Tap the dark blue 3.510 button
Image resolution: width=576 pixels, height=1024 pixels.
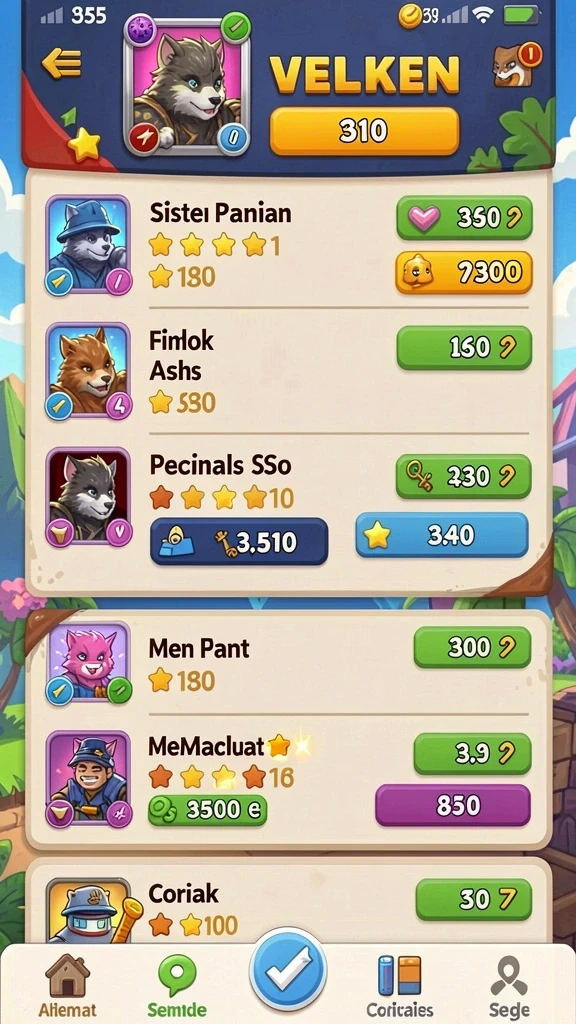pos(239,541)
